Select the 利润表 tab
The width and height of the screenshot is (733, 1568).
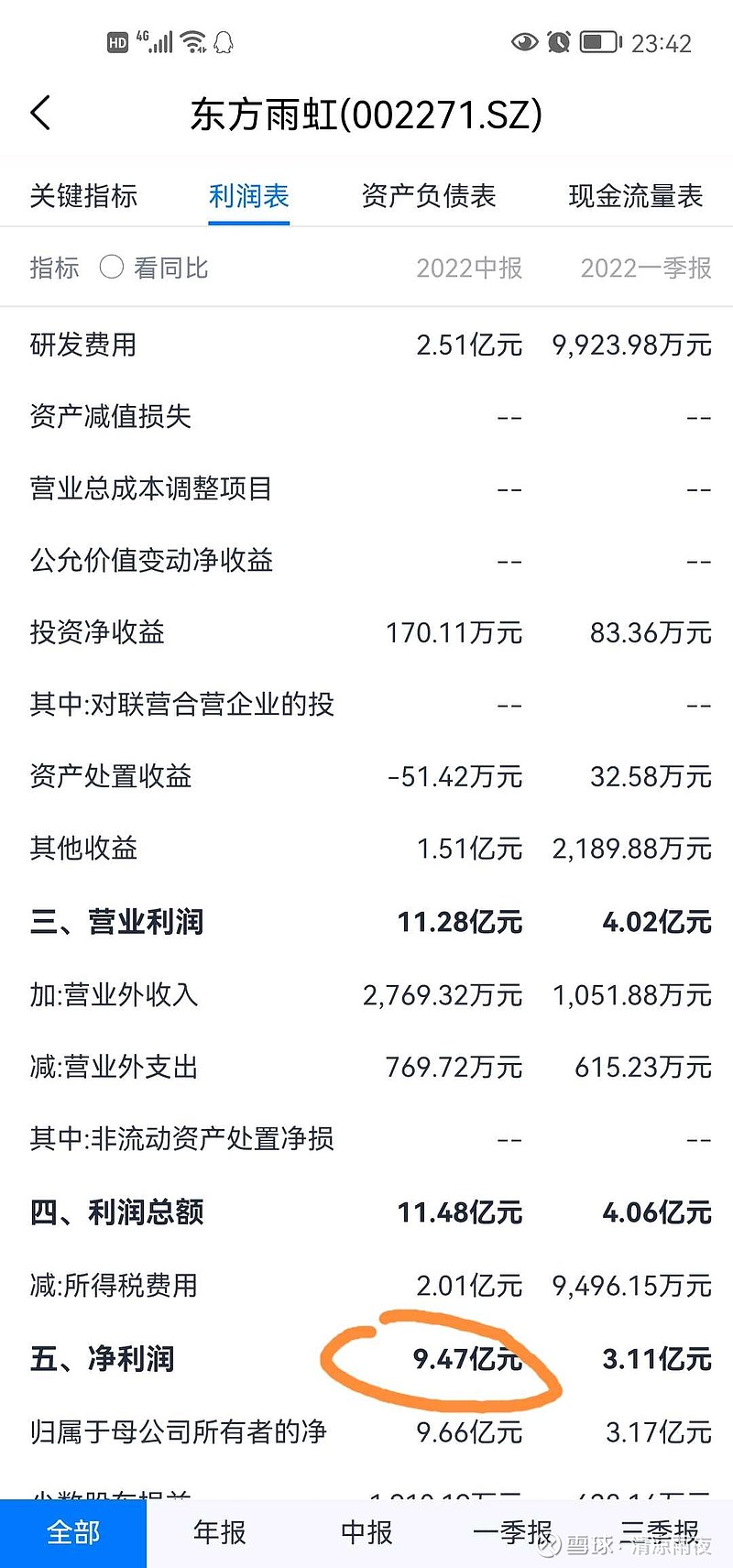click(x=249, y=195)
